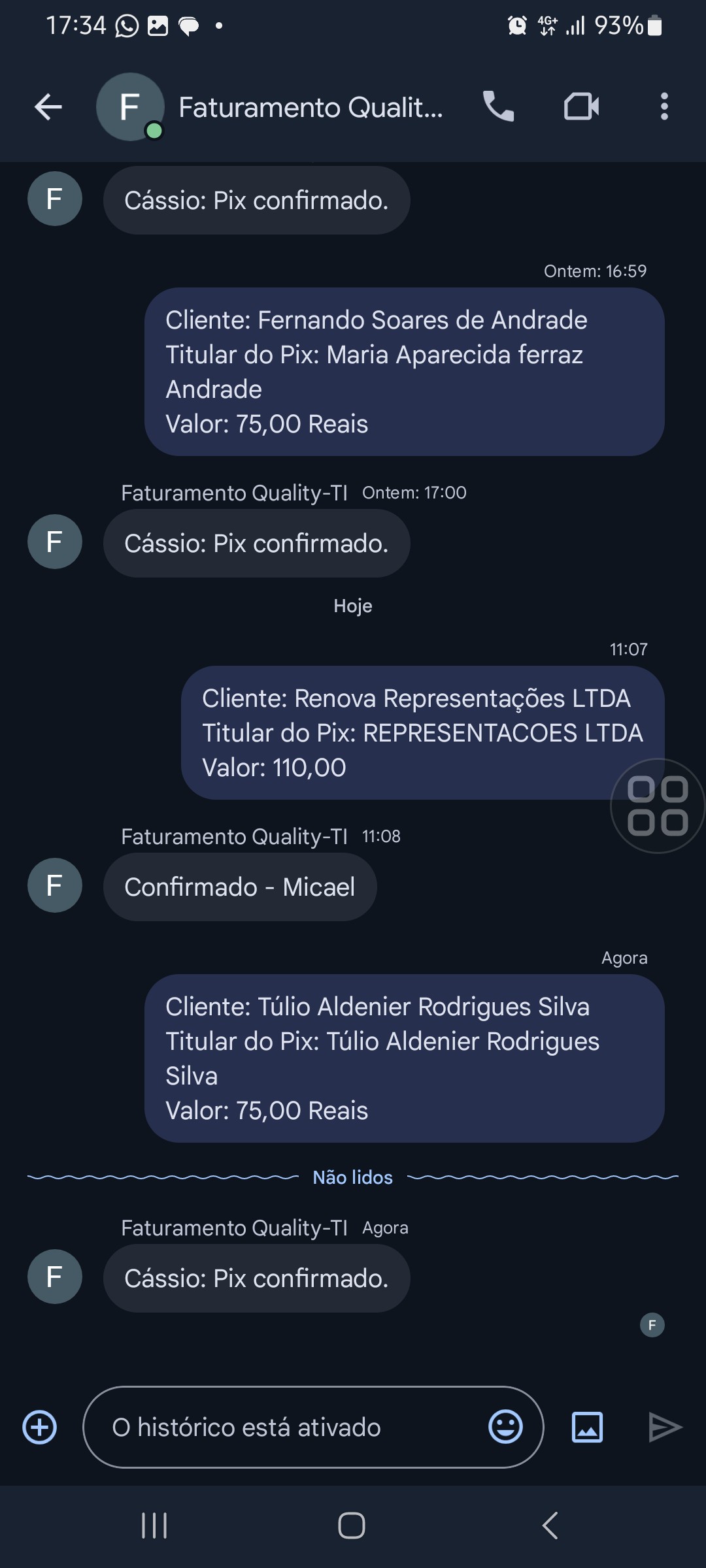706x1568 pixels.
Task: Go to the home screen
Action: (352, 1526)
